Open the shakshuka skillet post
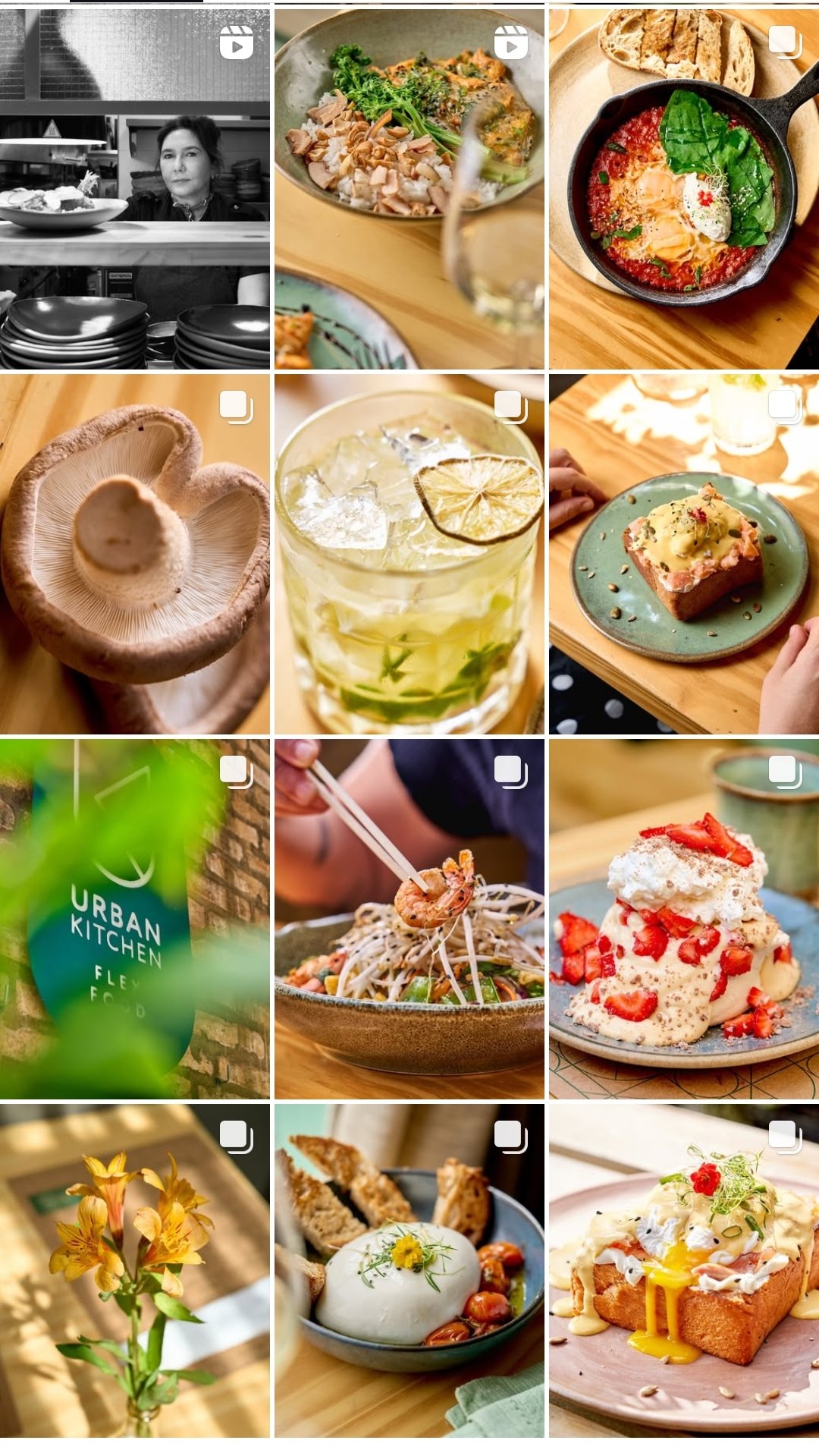 click(x=684, y=188)
